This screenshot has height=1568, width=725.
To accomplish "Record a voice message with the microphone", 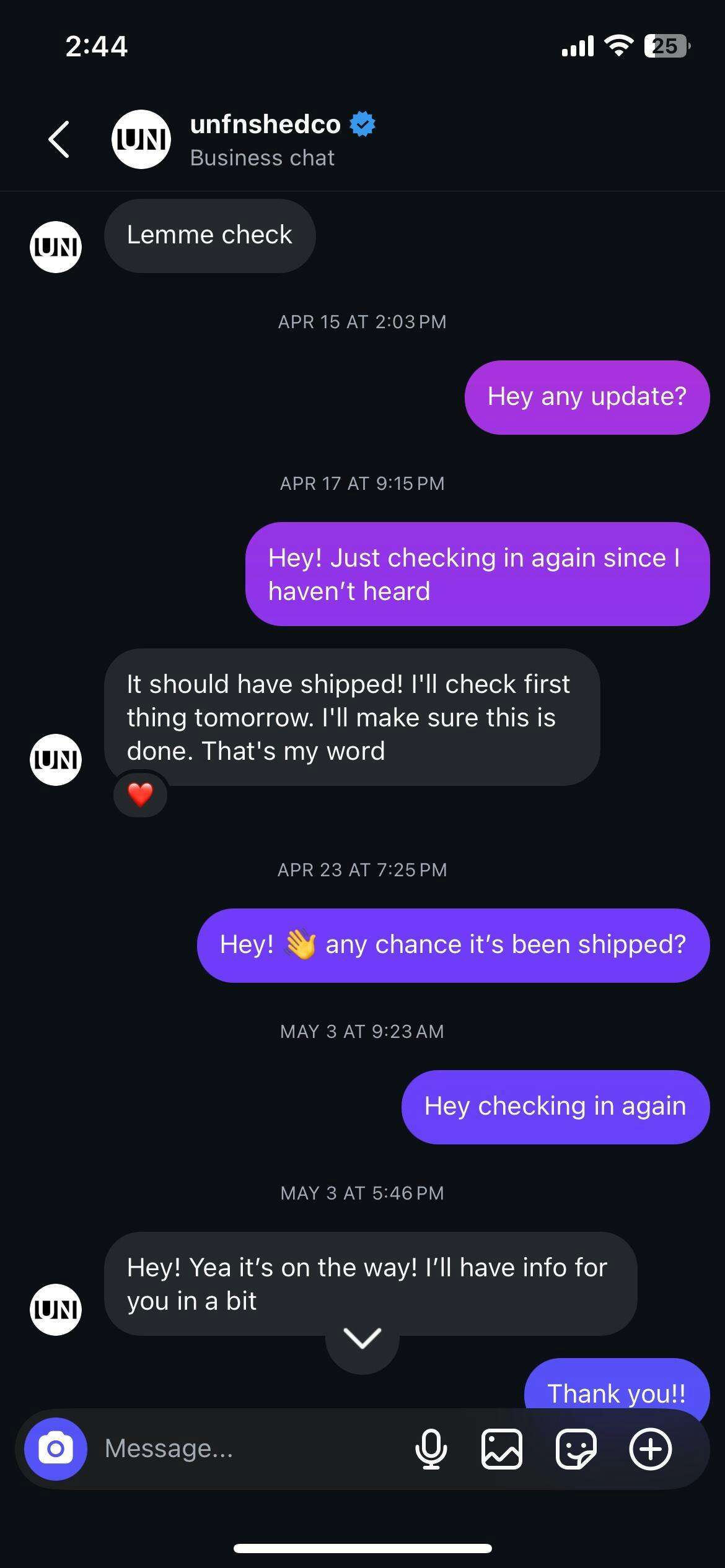I will pyautogui.click(x=431, y=1448).
